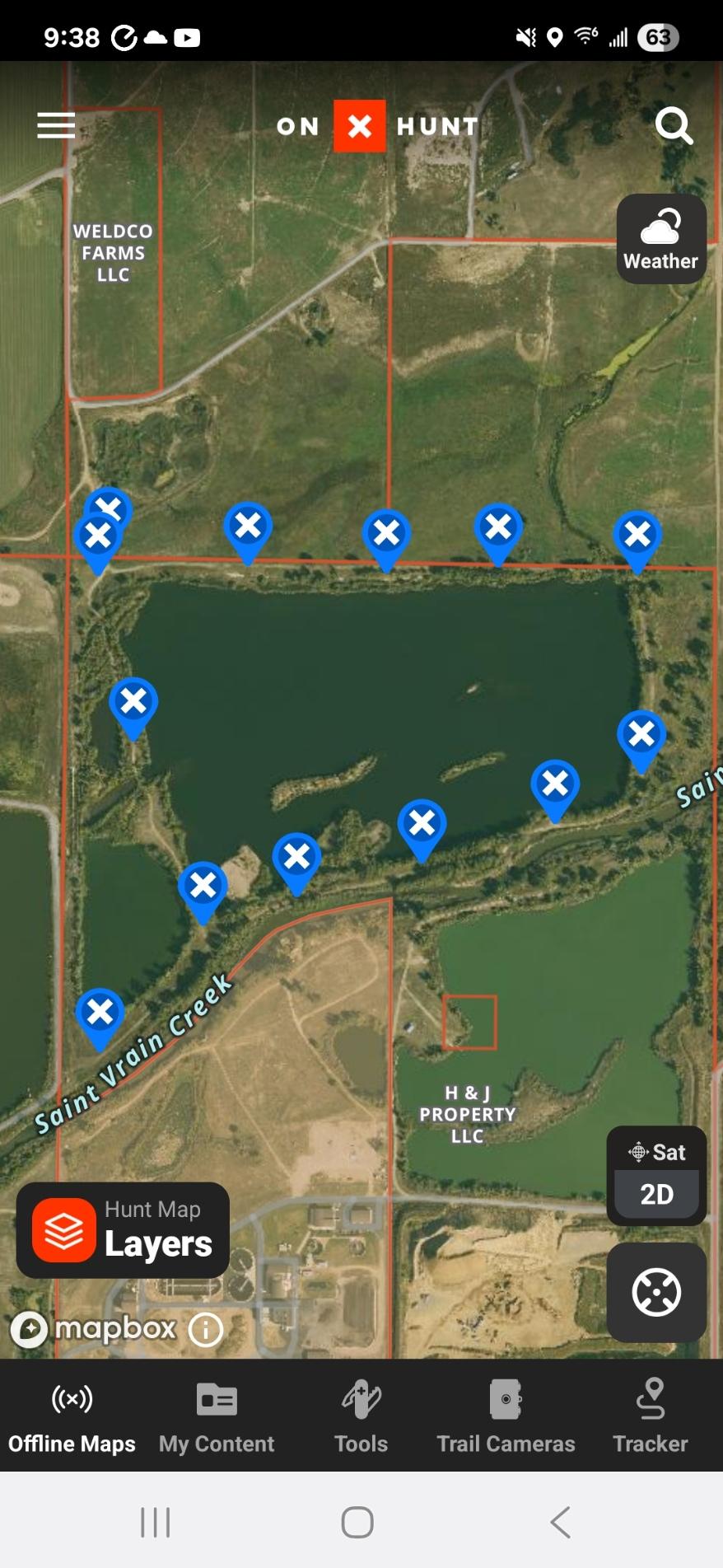Open the search icon at top right
This screenshot has width=723, height=1568.
pos(674,125)
